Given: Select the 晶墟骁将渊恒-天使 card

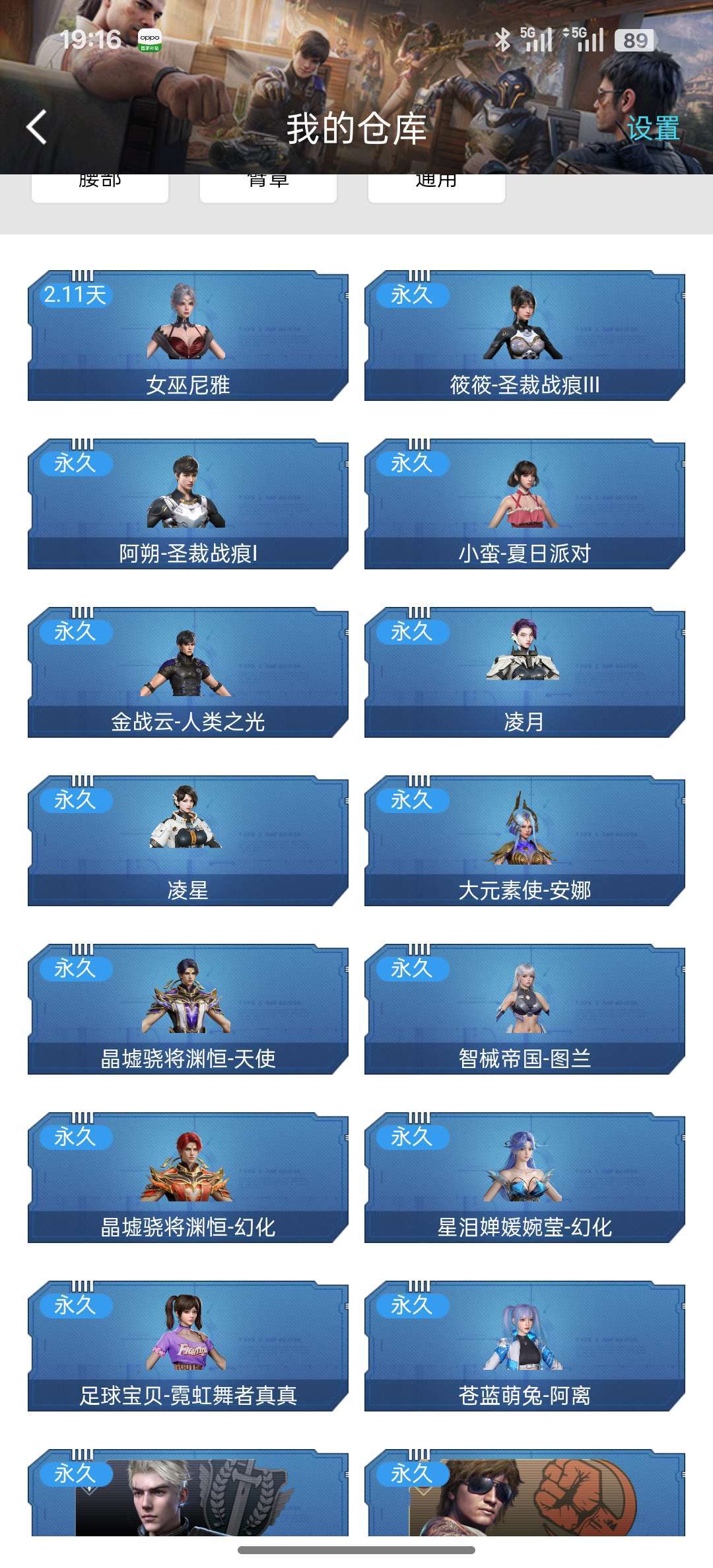Looking at the screenshot, I should (187, 1009).
